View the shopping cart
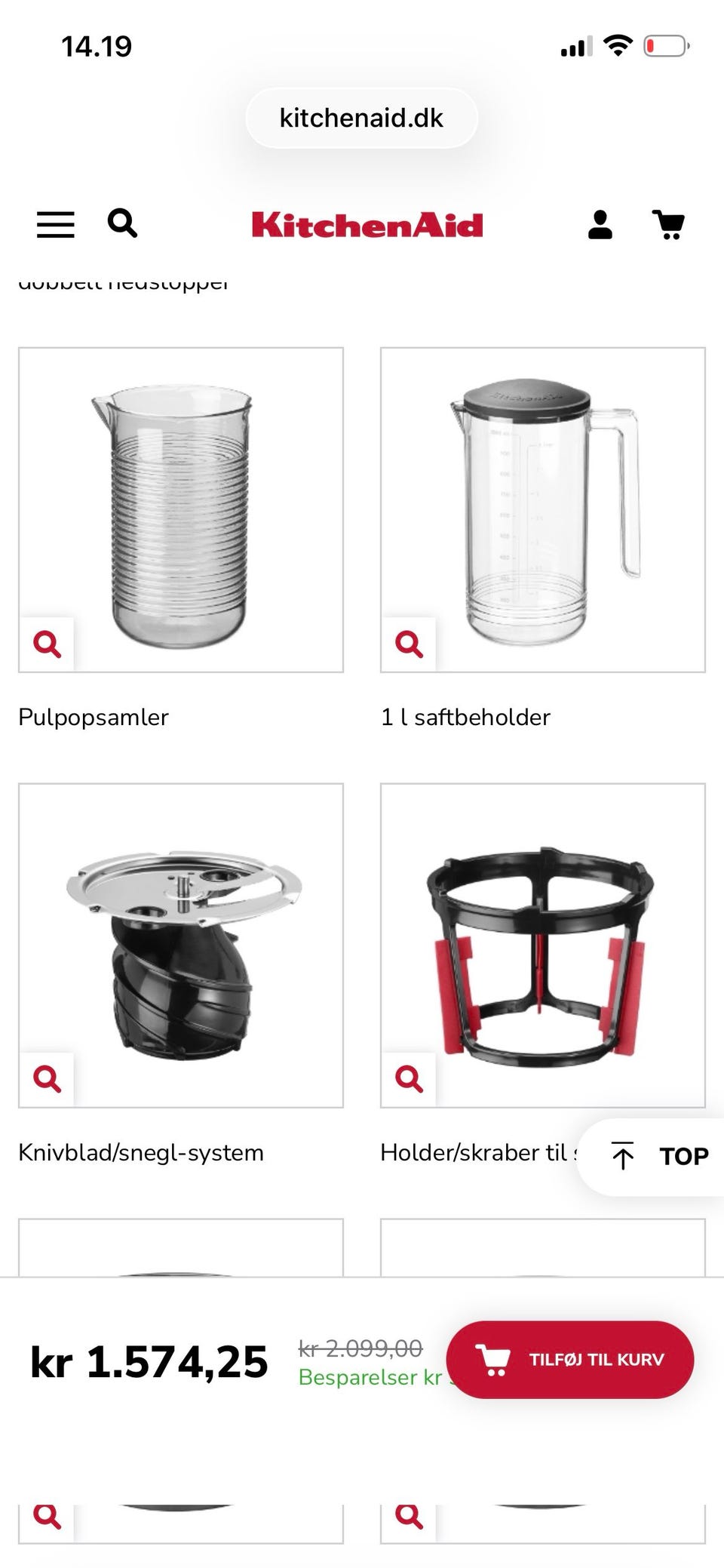The width and height of the screenshot is (724, 1568). (668, 224)
